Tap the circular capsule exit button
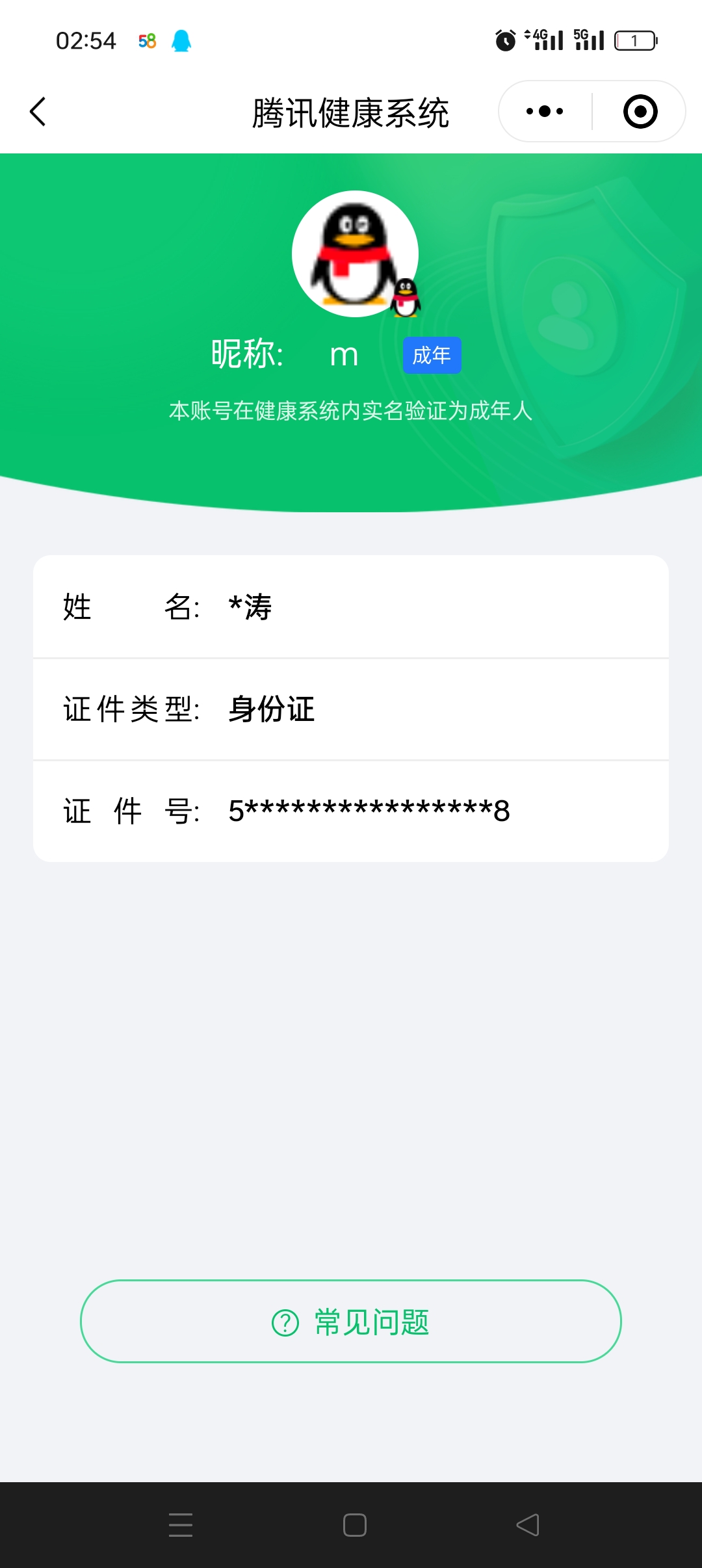 click(x=639, y=111)
